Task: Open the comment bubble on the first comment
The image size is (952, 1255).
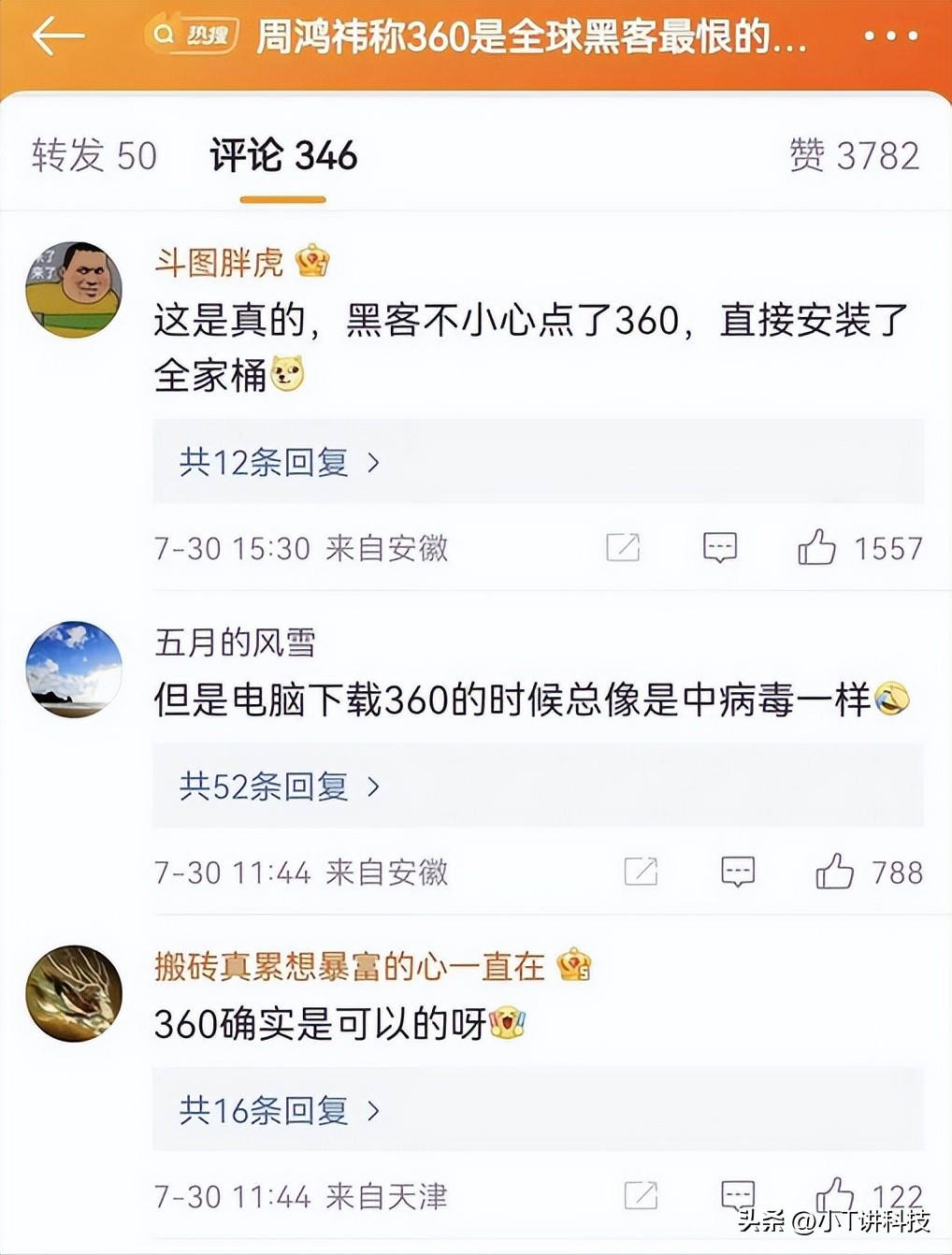Action: click(x=718, y=547)
